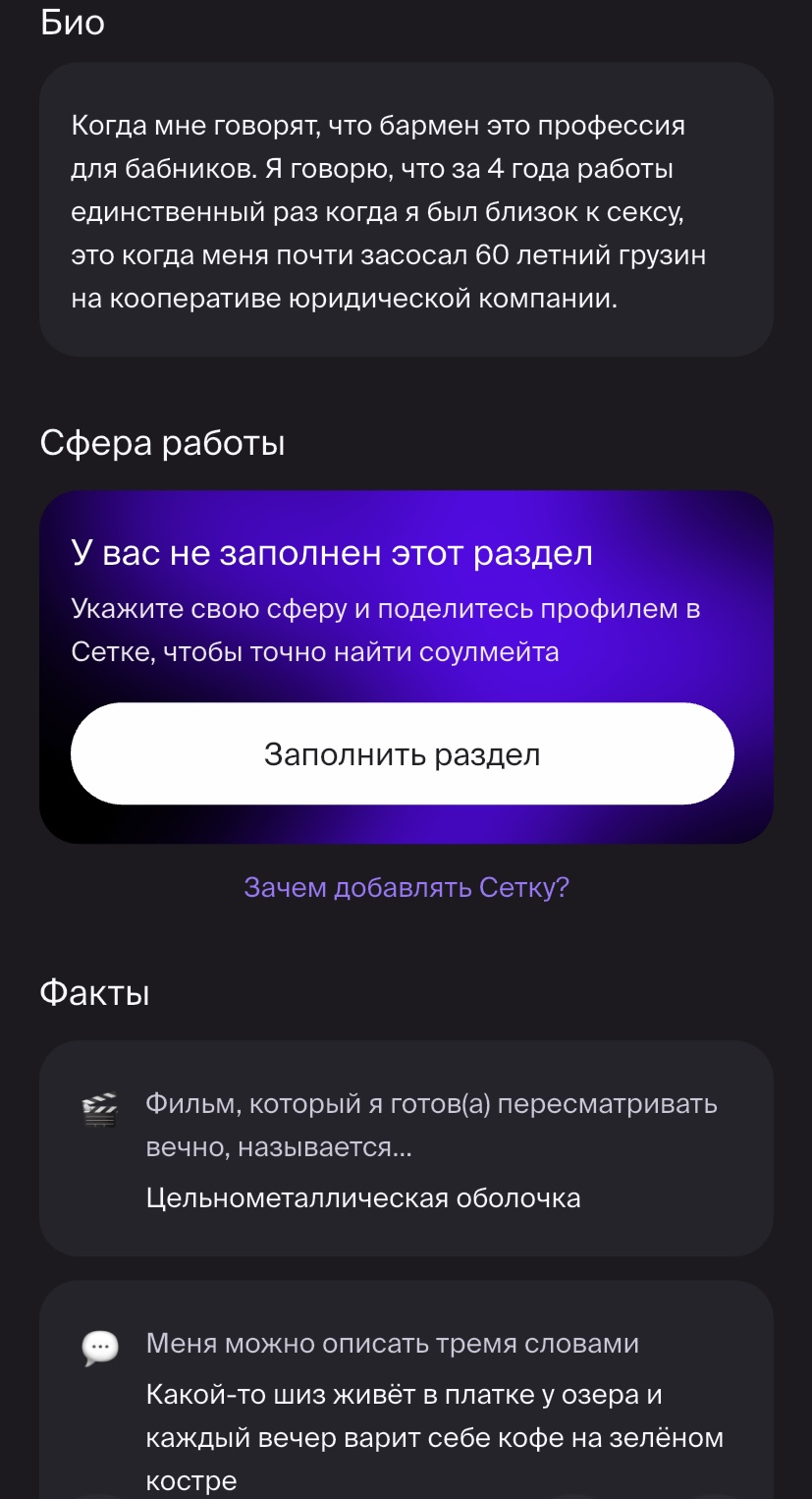Tap the 'Заполнить раздел' button
The image size is (812, 1499).
tap(403, 753)
